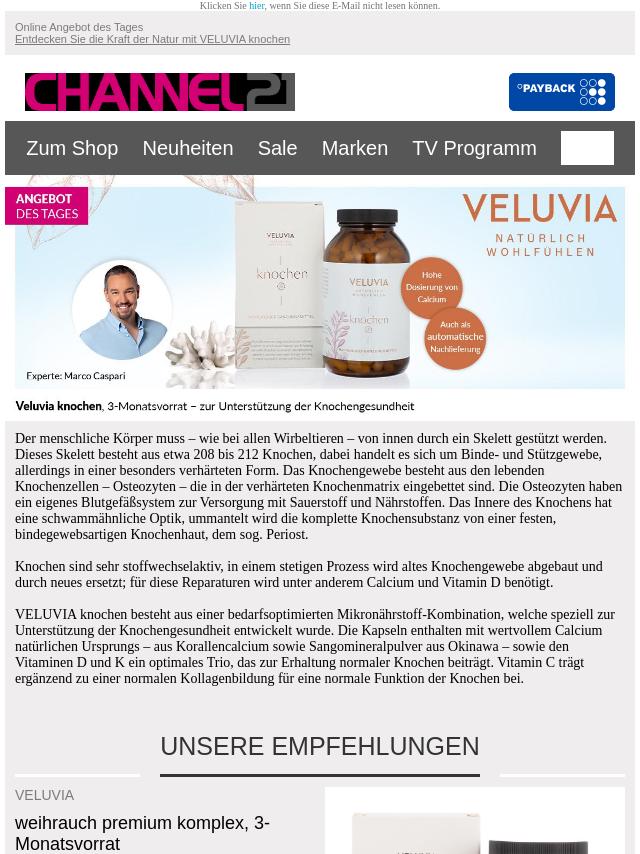Open the 'hier' link to view email online

[x=257, y=6]
